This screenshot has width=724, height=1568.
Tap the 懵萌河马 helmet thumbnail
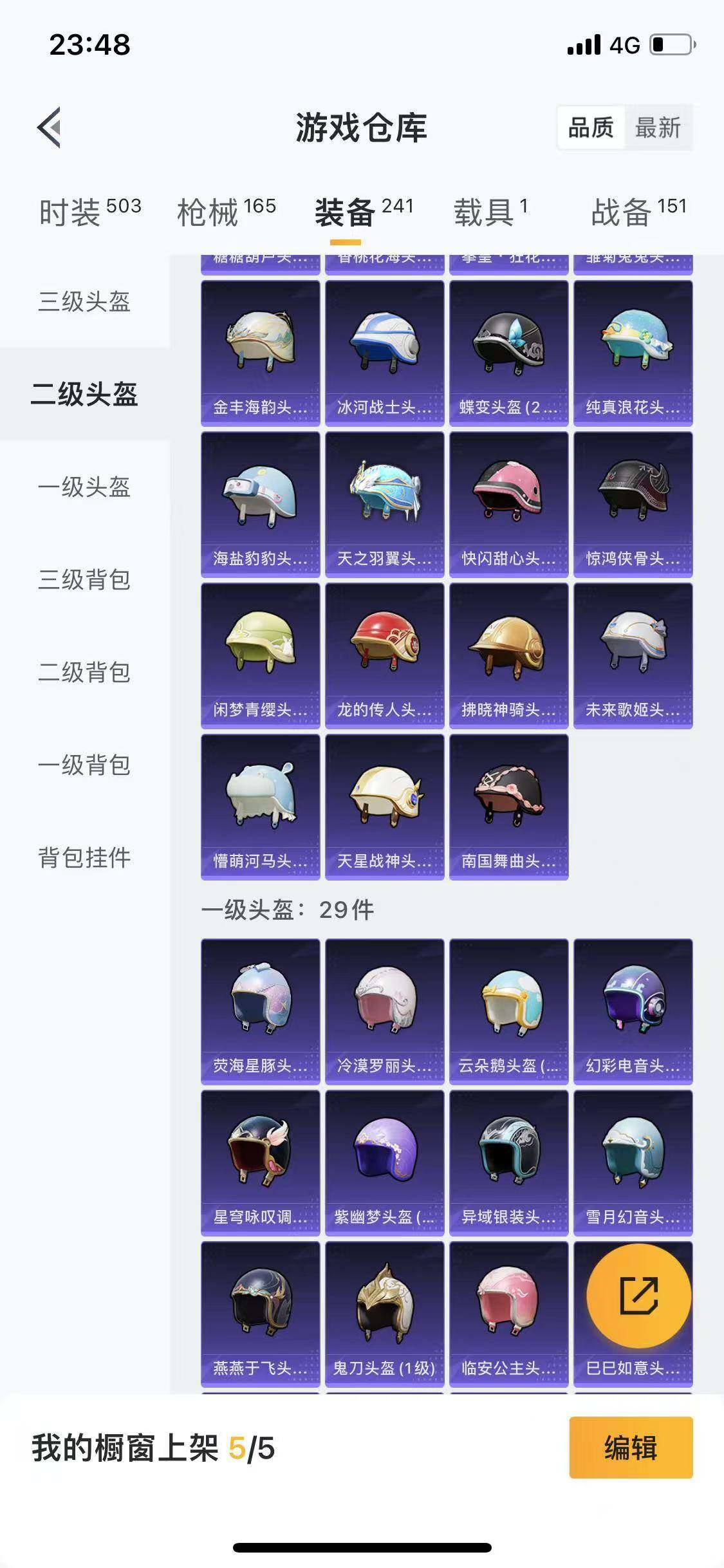pos(259,805)
